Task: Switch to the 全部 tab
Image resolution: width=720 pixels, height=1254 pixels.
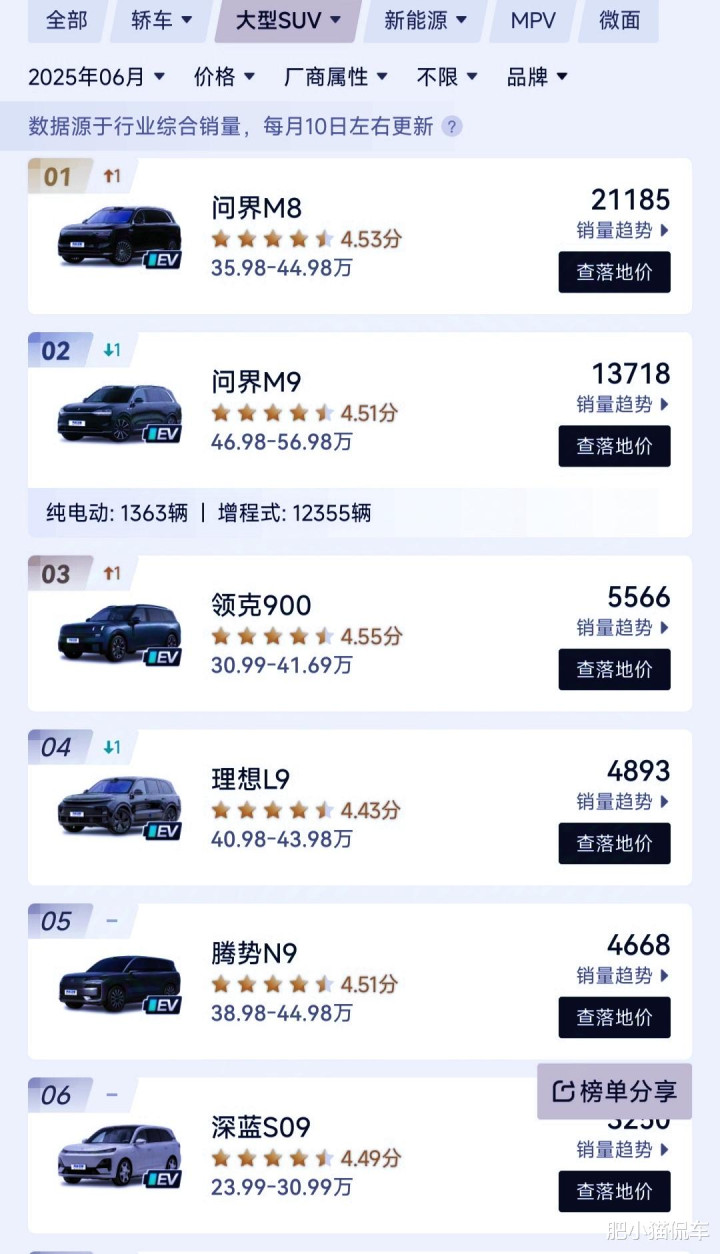Action: tap(65, 20)
